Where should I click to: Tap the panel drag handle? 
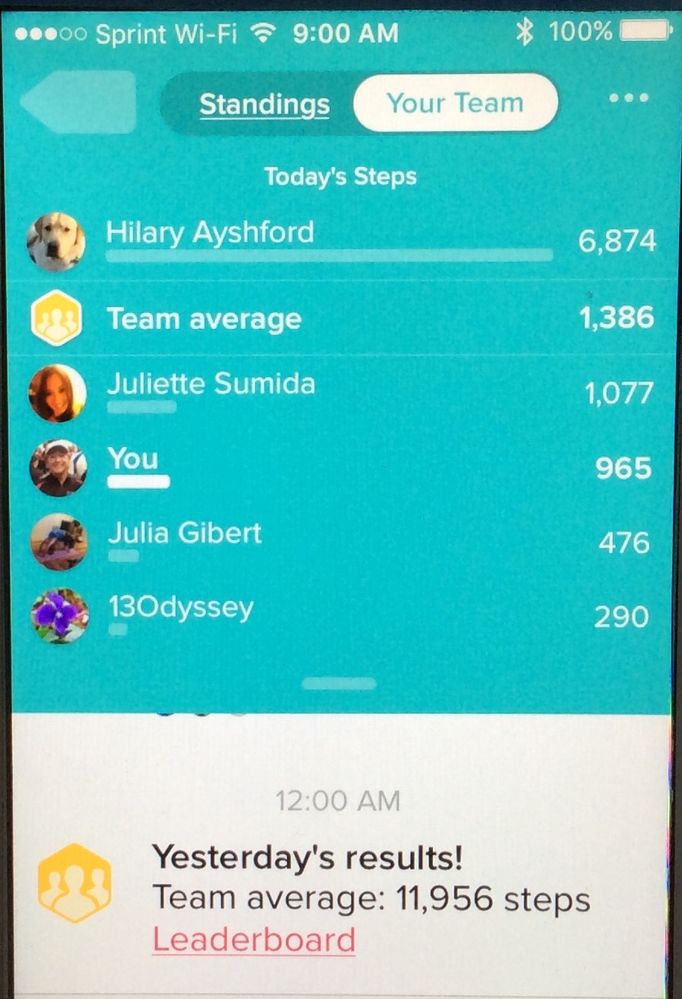(x=339, y=684)
